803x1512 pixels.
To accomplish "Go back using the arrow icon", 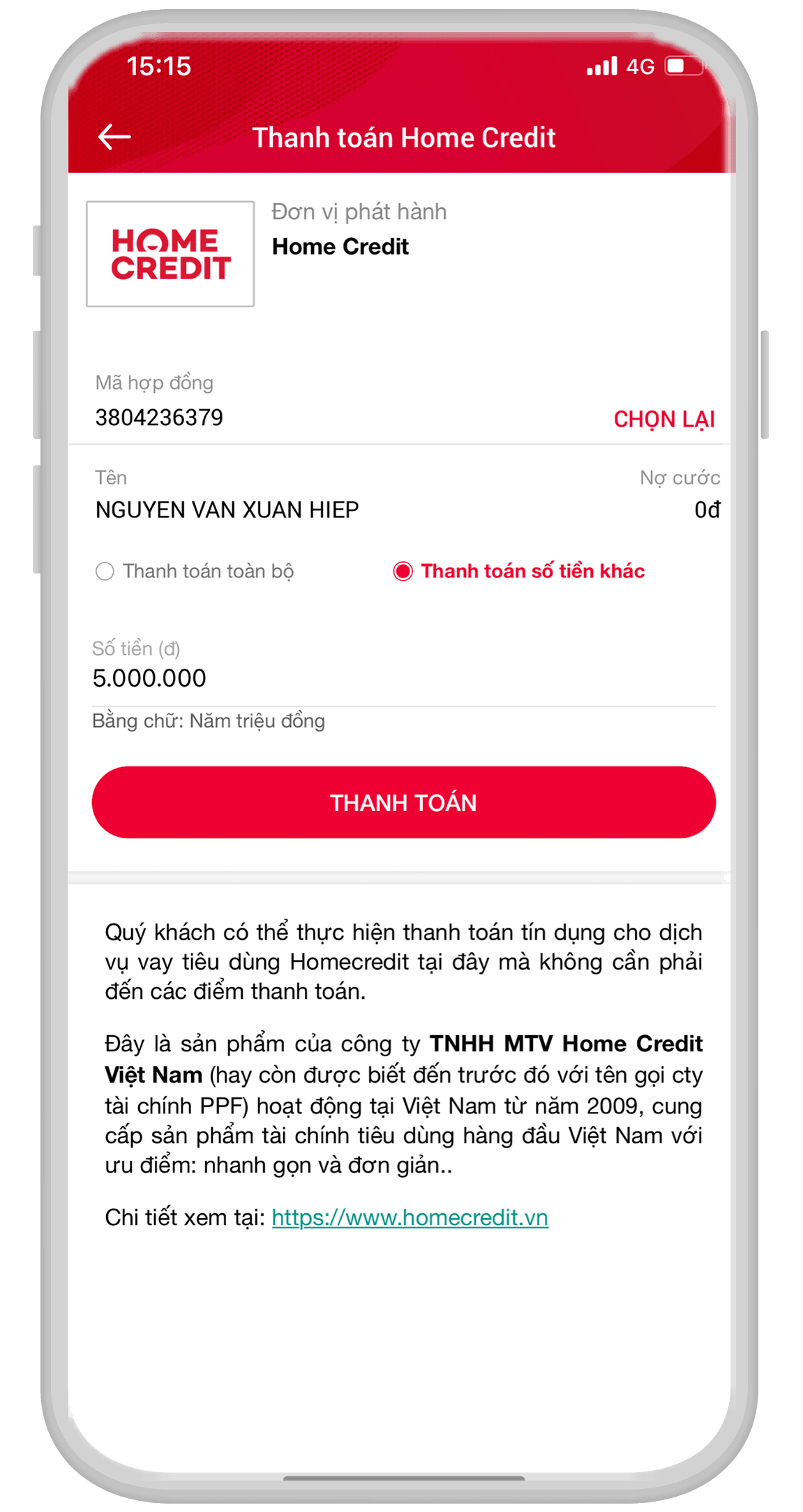I will pos(114,137).
